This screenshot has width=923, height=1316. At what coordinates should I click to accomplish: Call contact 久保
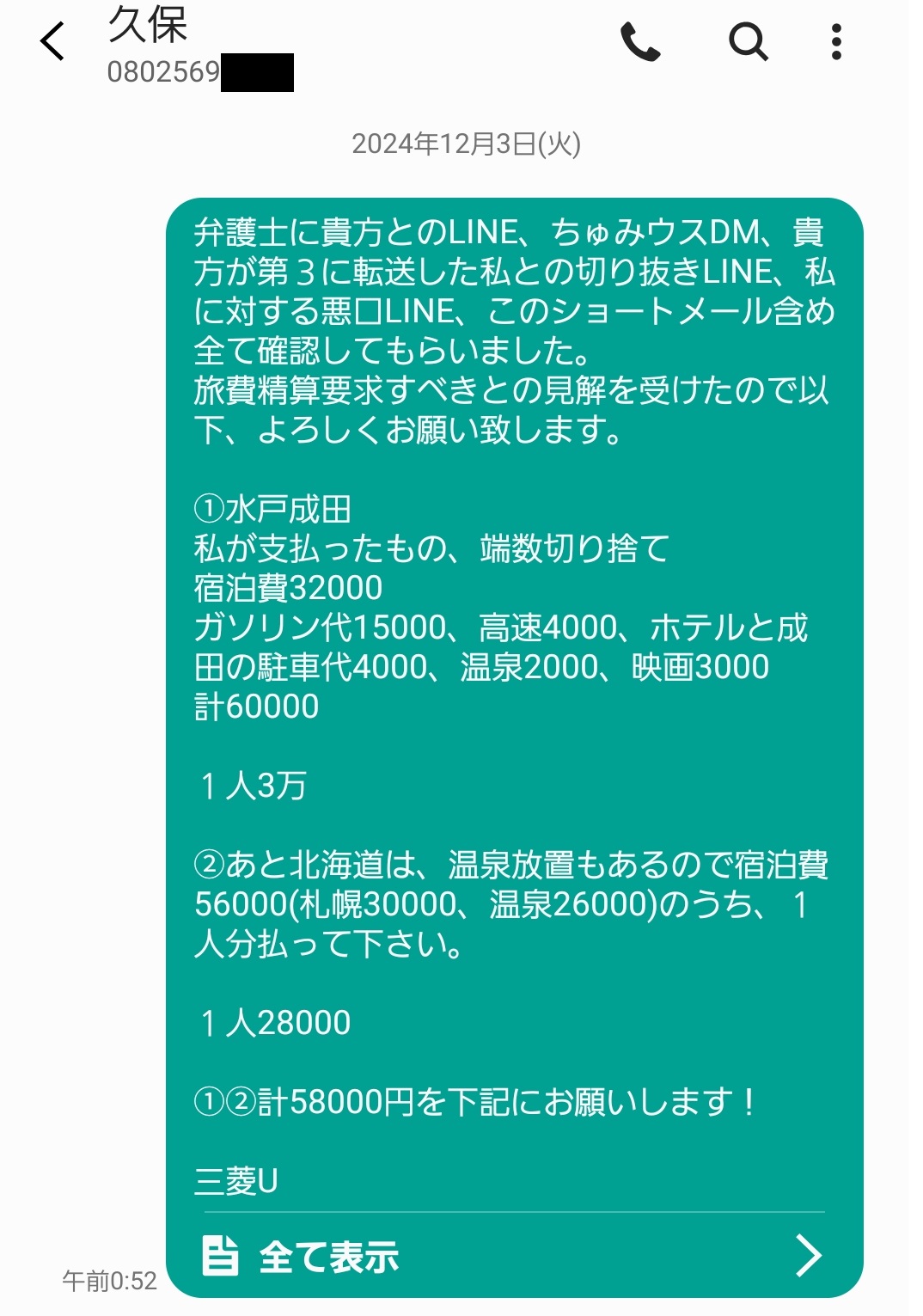tap(640, 41)
